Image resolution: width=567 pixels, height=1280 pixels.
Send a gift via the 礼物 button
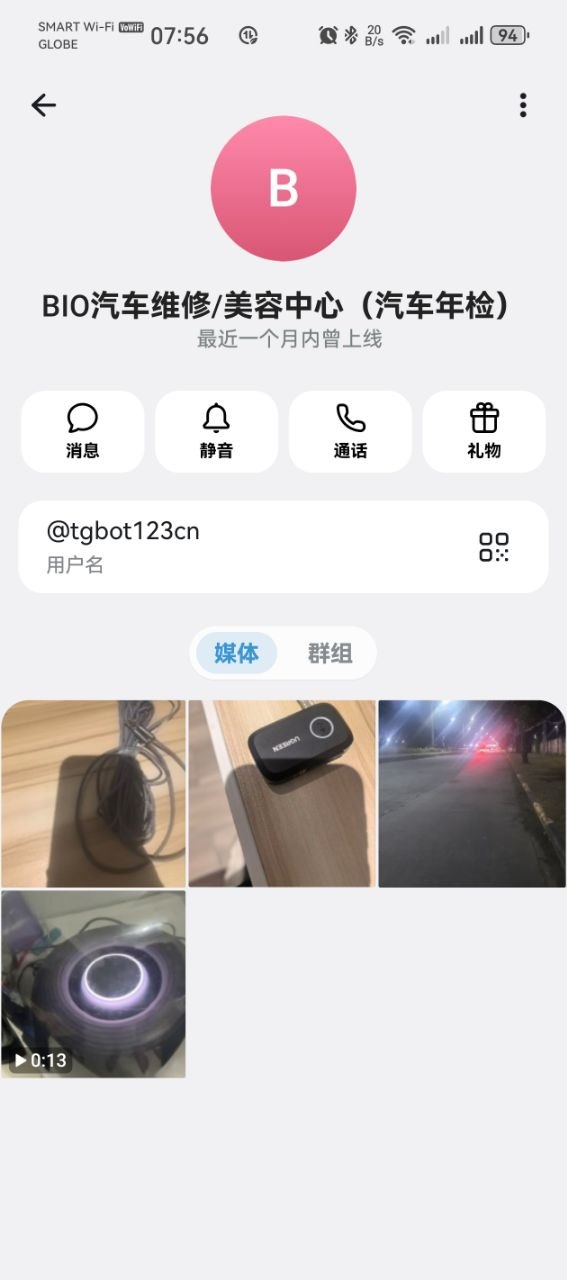[x=484, y=431]
